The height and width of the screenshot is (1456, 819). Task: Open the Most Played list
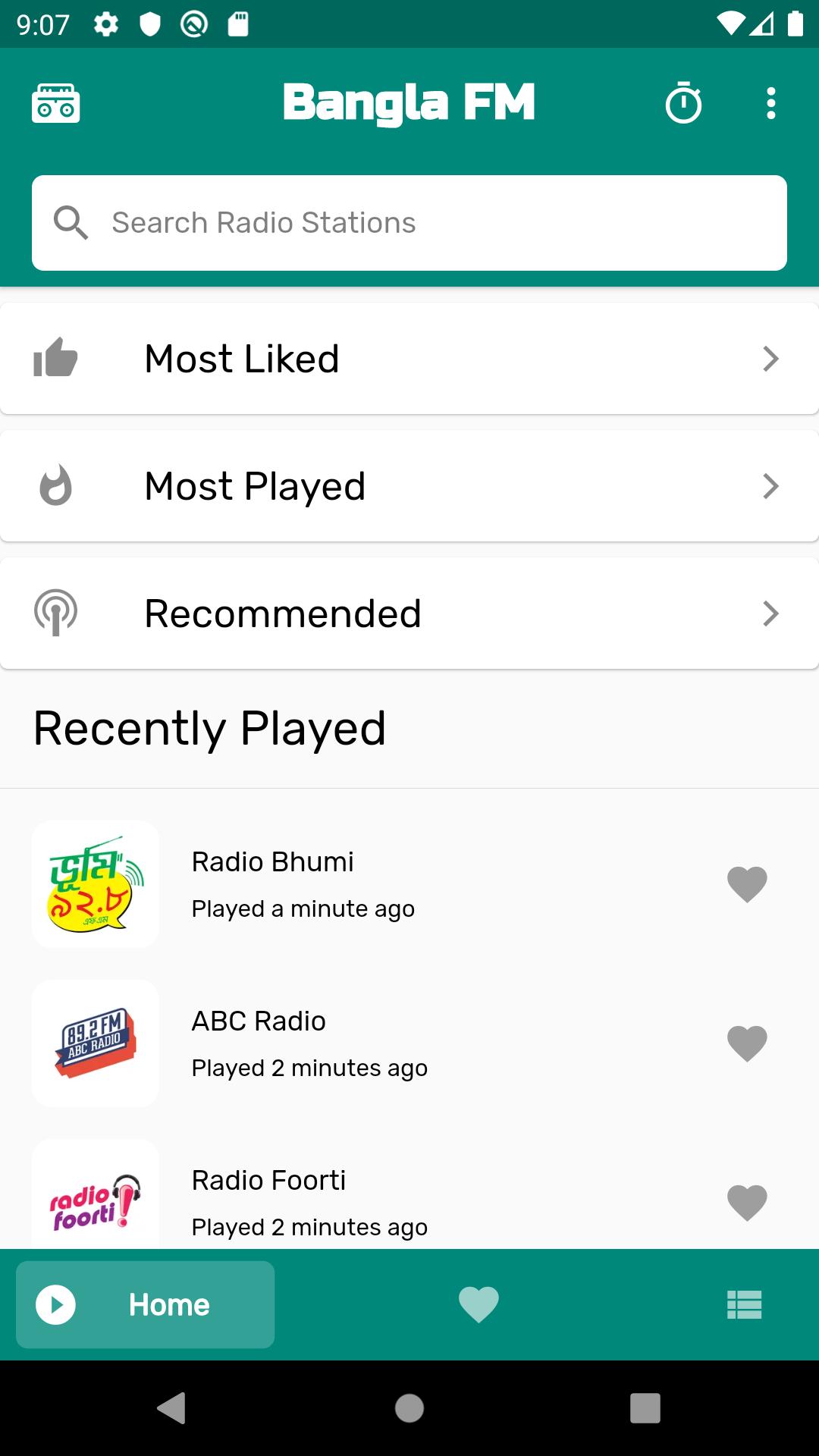[x=409, y=486]
